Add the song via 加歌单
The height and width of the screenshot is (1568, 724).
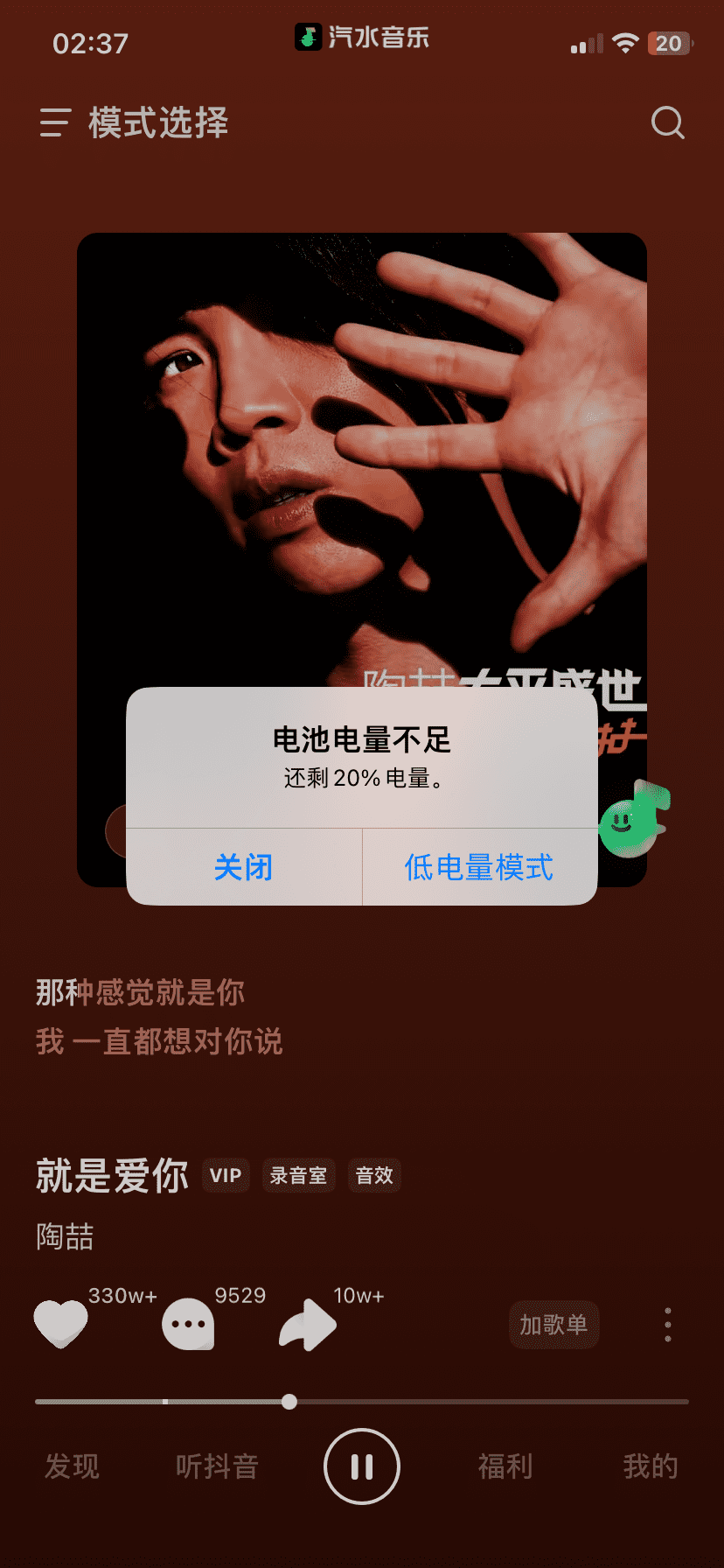pyautogui.click(x=553, y=1325)
